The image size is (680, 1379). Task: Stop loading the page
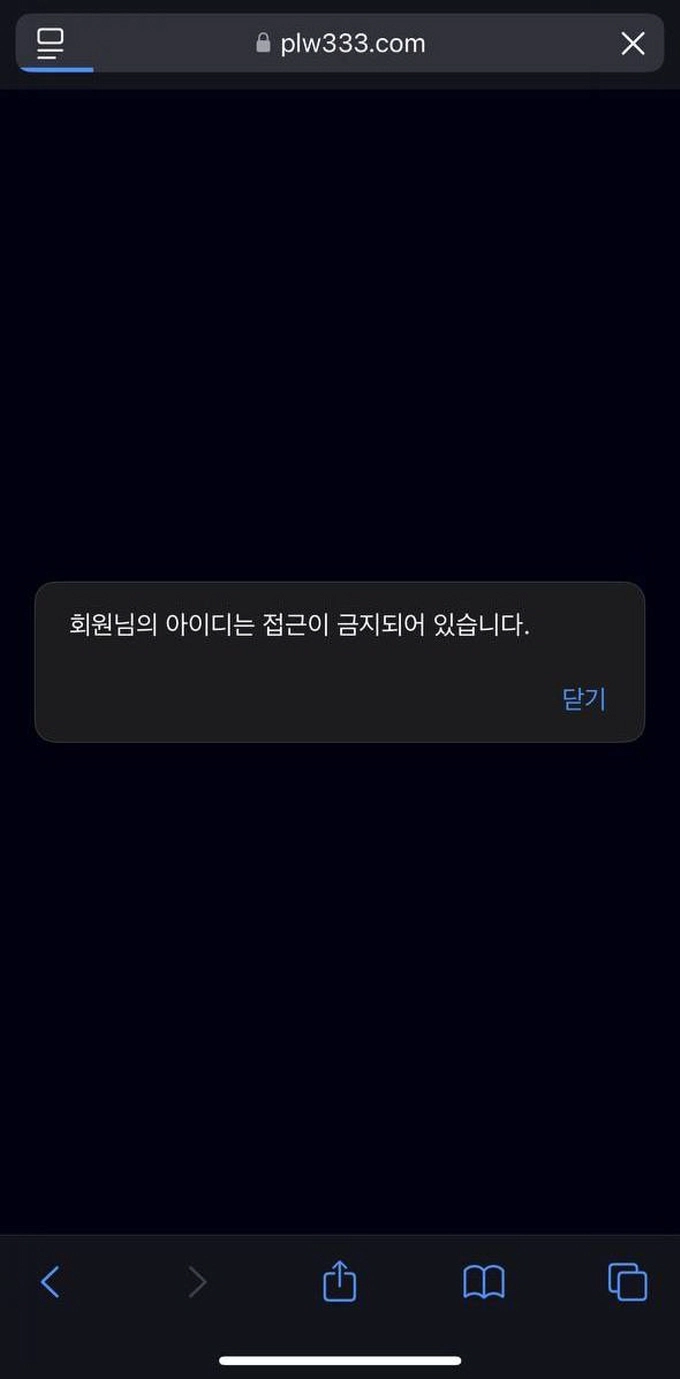(x=632, y=43)
